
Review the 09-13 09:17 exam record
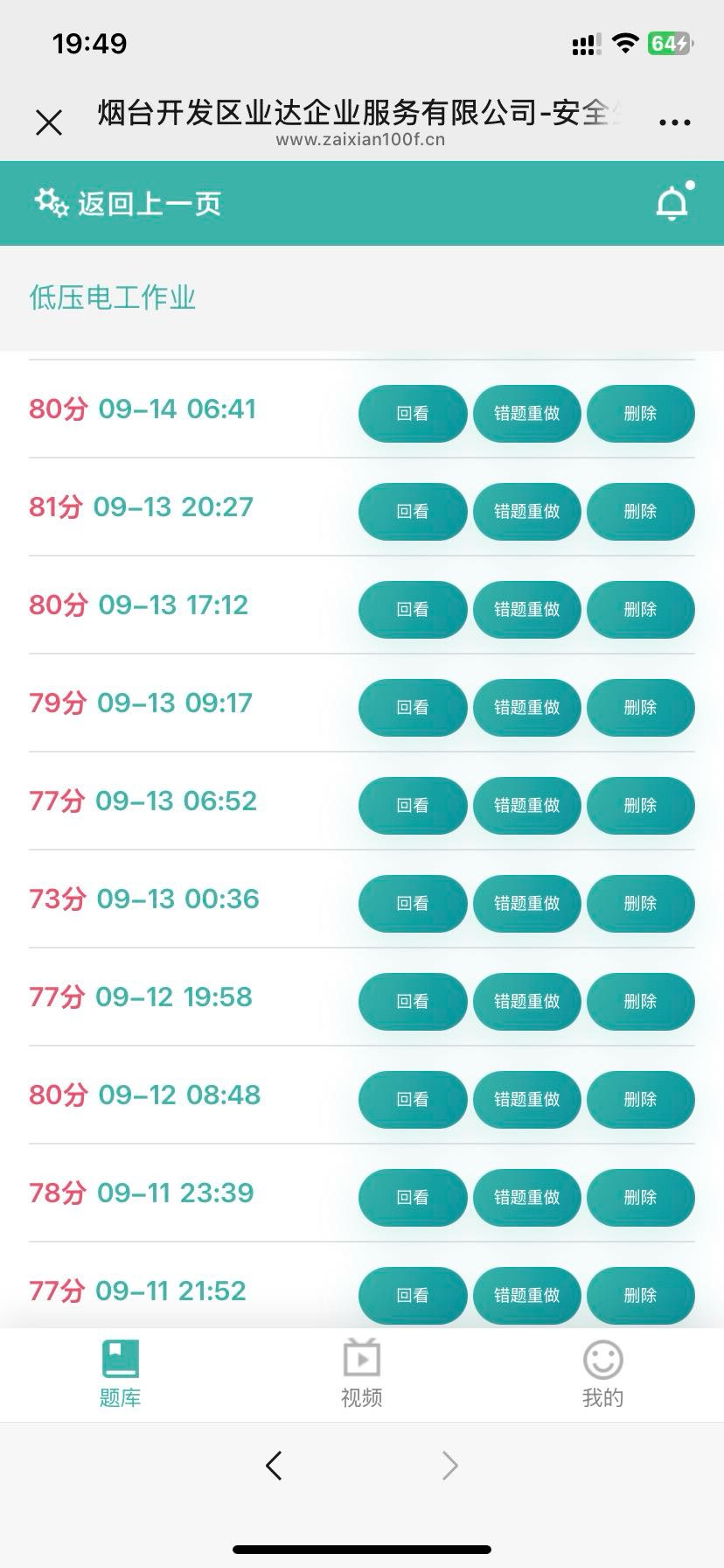tap(413, 707)
